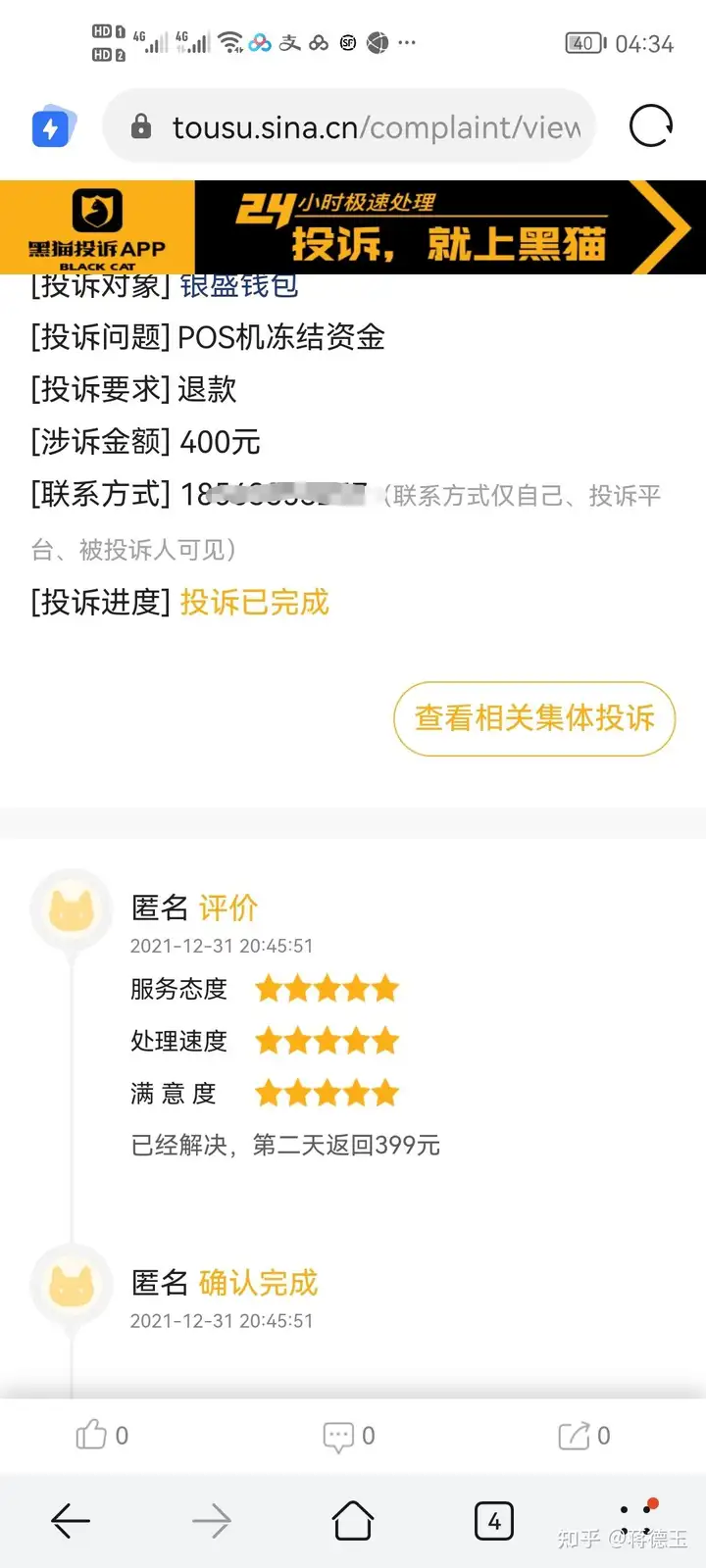Open the 银盛钱包 complaint target link
The height and width of the screenshot is (1568, 706).
point(239,286)
